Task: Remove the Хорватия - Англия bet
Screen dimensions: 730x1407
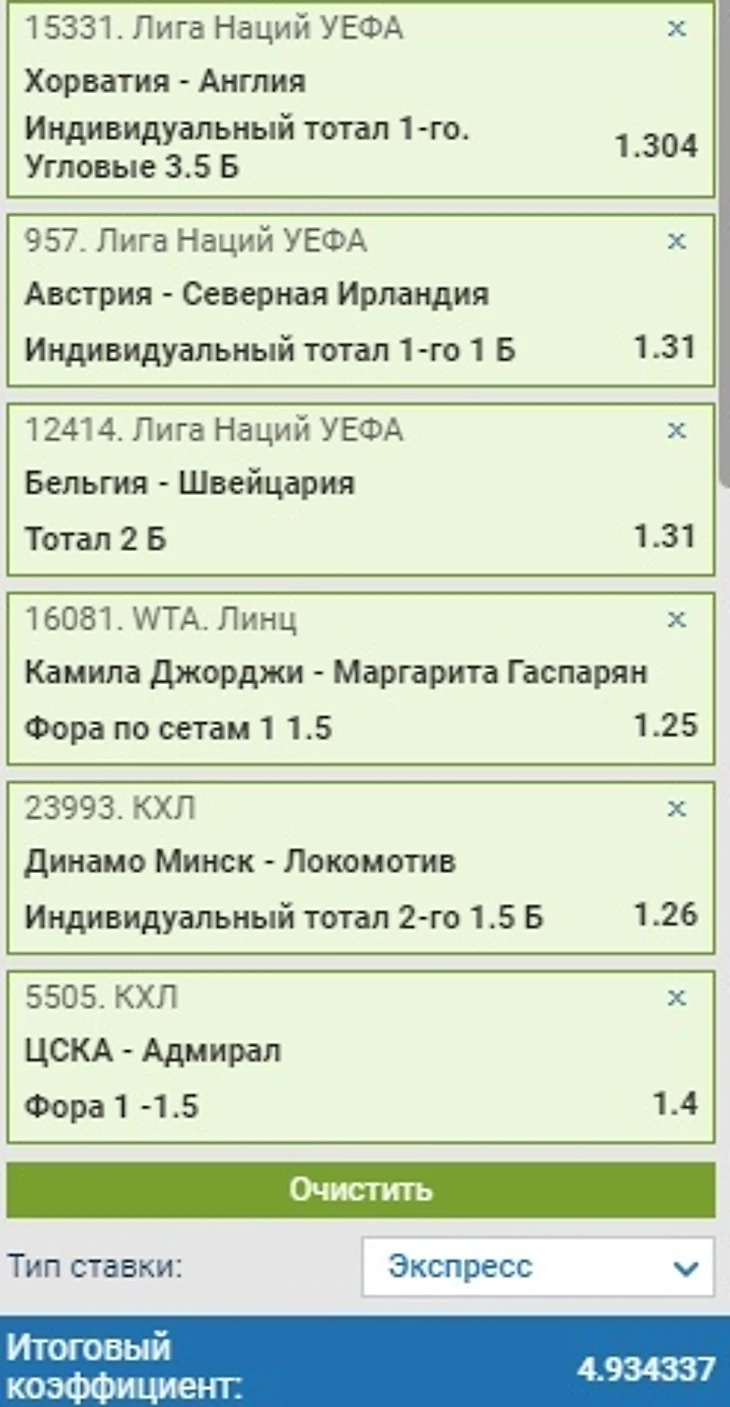Action: [x=677, y=29]
